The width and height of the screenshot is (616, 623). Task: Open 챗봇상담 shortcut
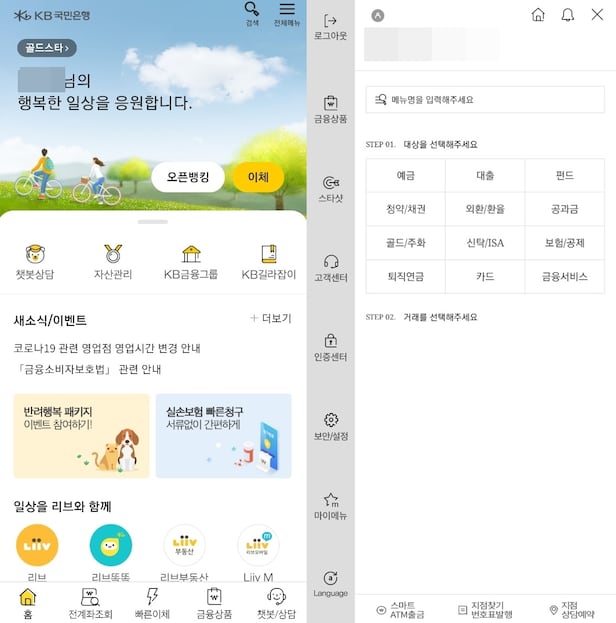pos(35,262)
